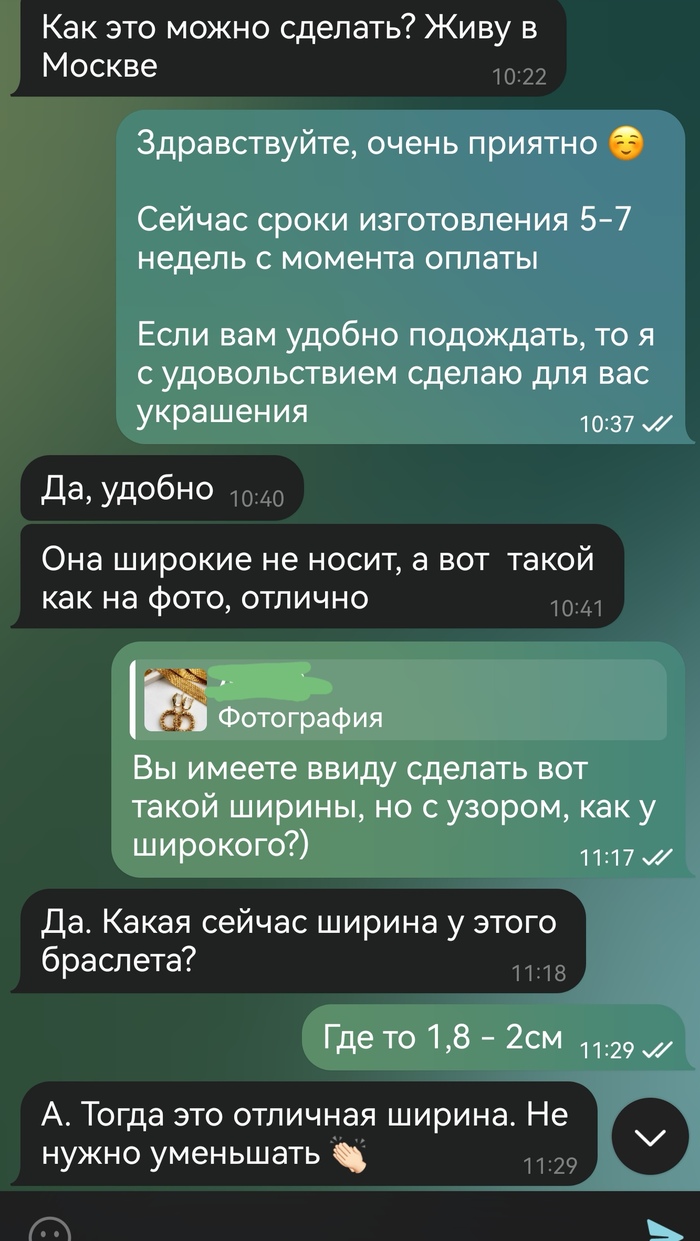This screenshot has width=700, height=1241.
Task: Open the emoji picker
Action: coord(48,1230)
